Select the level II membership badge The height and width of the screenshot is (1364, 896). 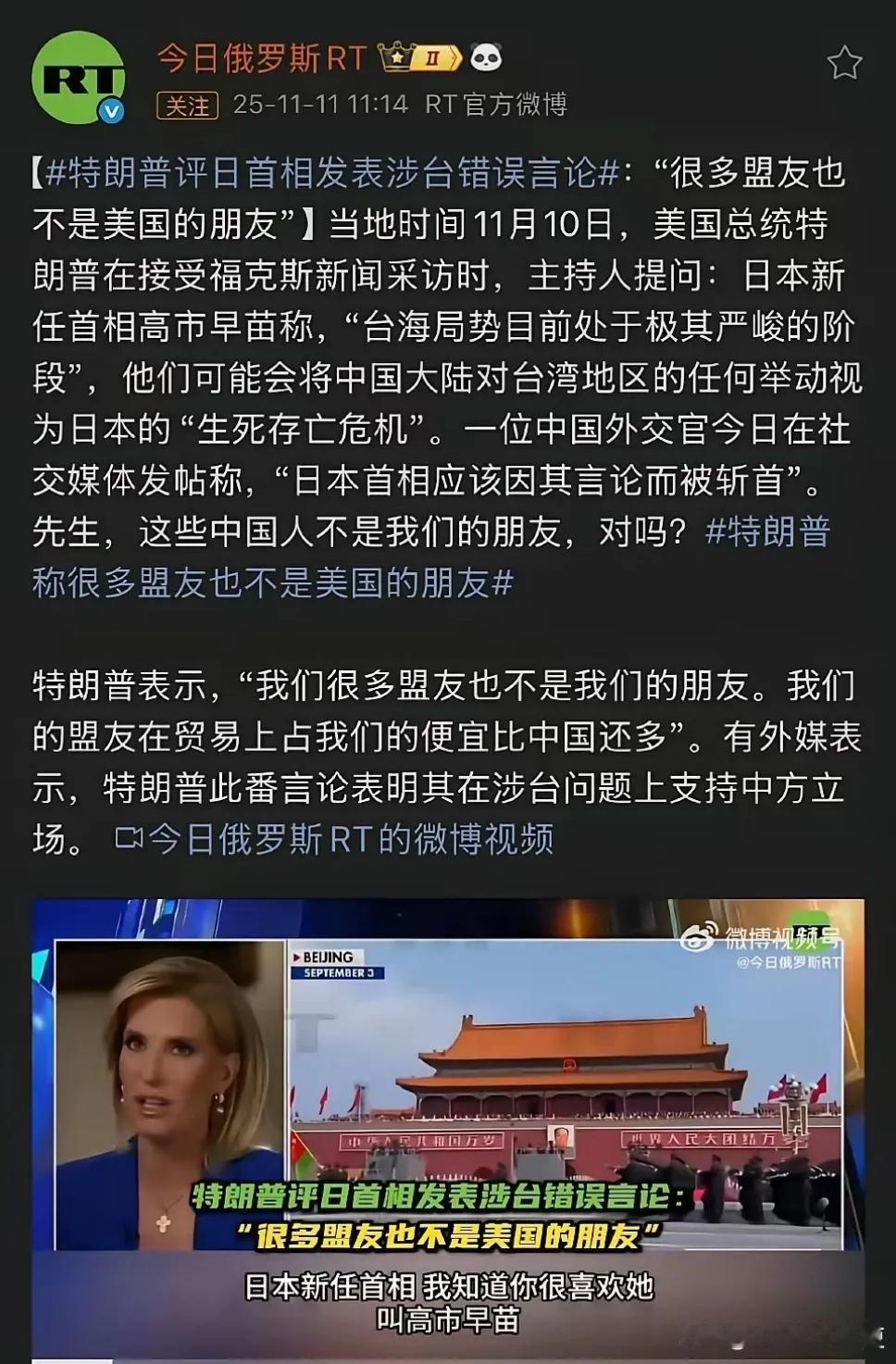click(x=436, y=57)
